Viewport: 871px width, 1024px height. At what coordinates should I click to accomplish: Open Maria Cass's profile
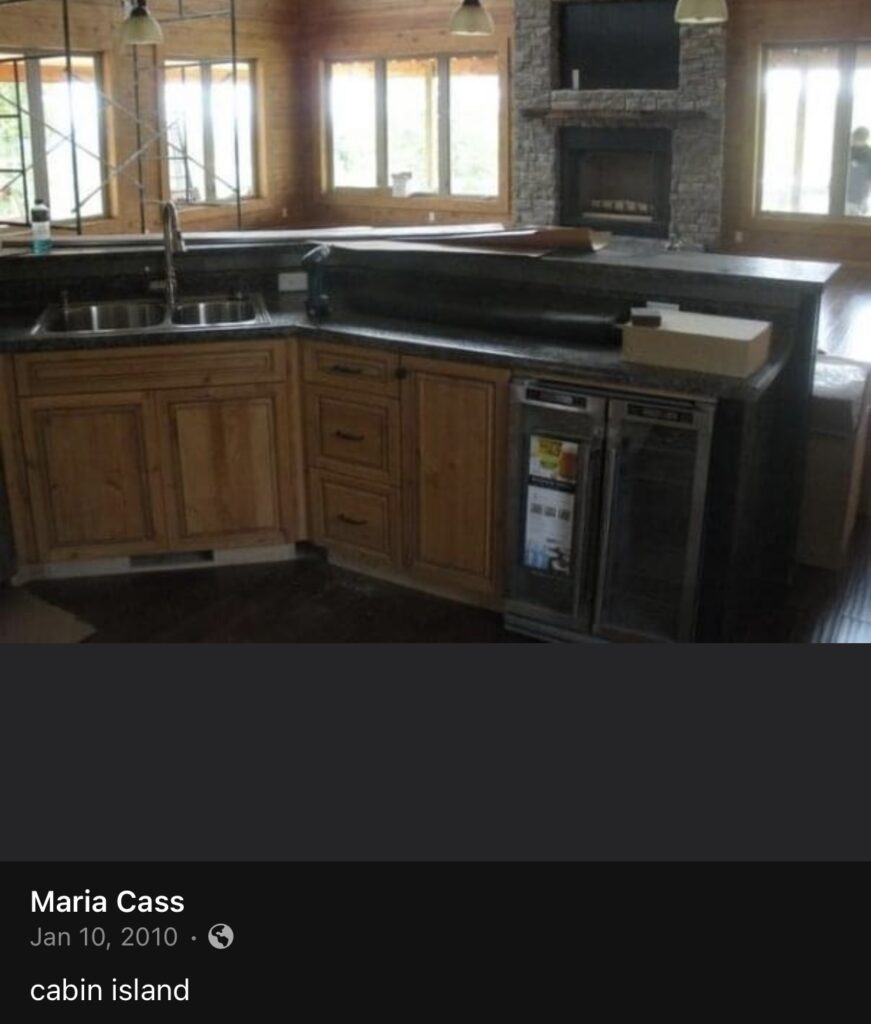107,901
